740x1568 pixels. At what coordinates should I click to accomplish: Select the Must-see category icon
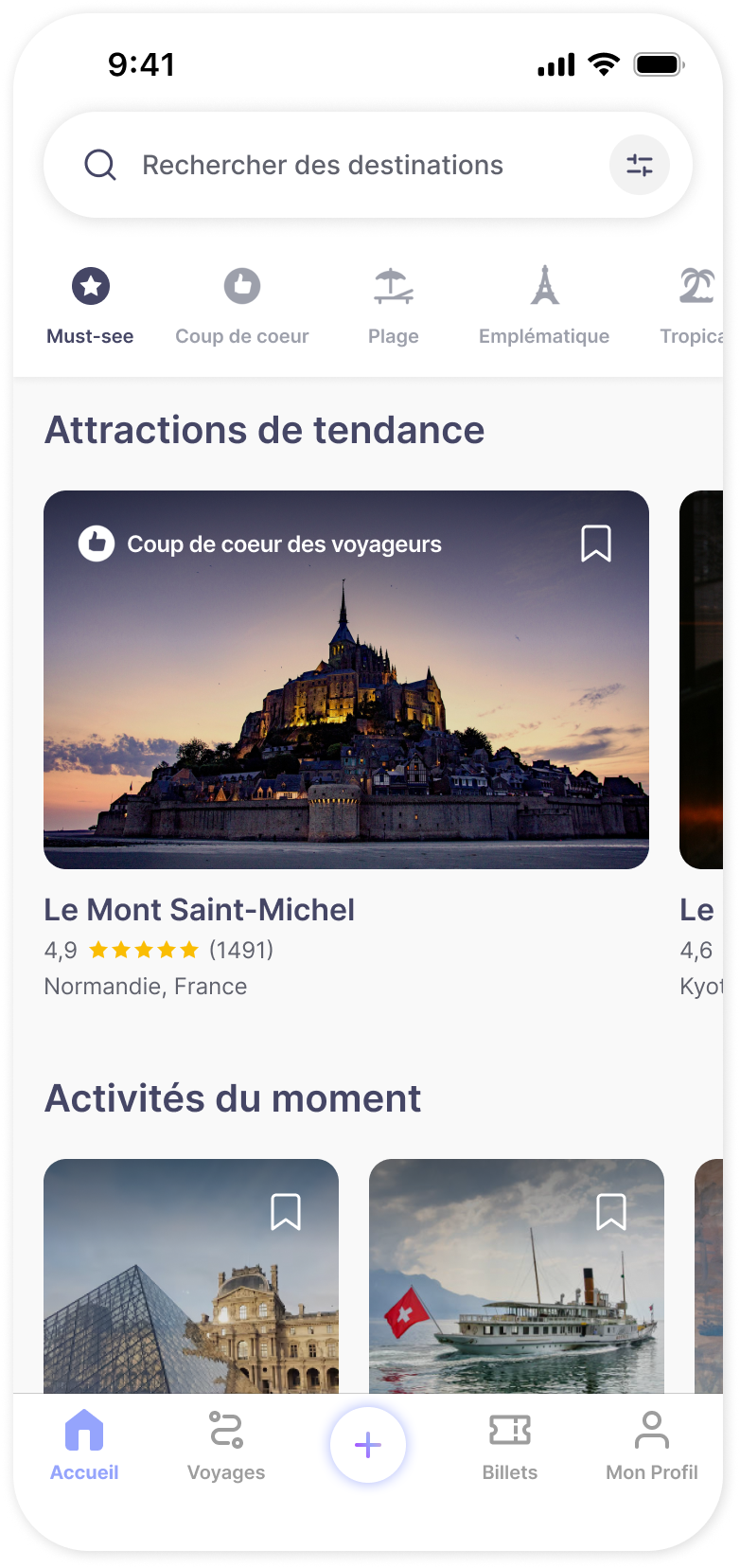point(89,286)
